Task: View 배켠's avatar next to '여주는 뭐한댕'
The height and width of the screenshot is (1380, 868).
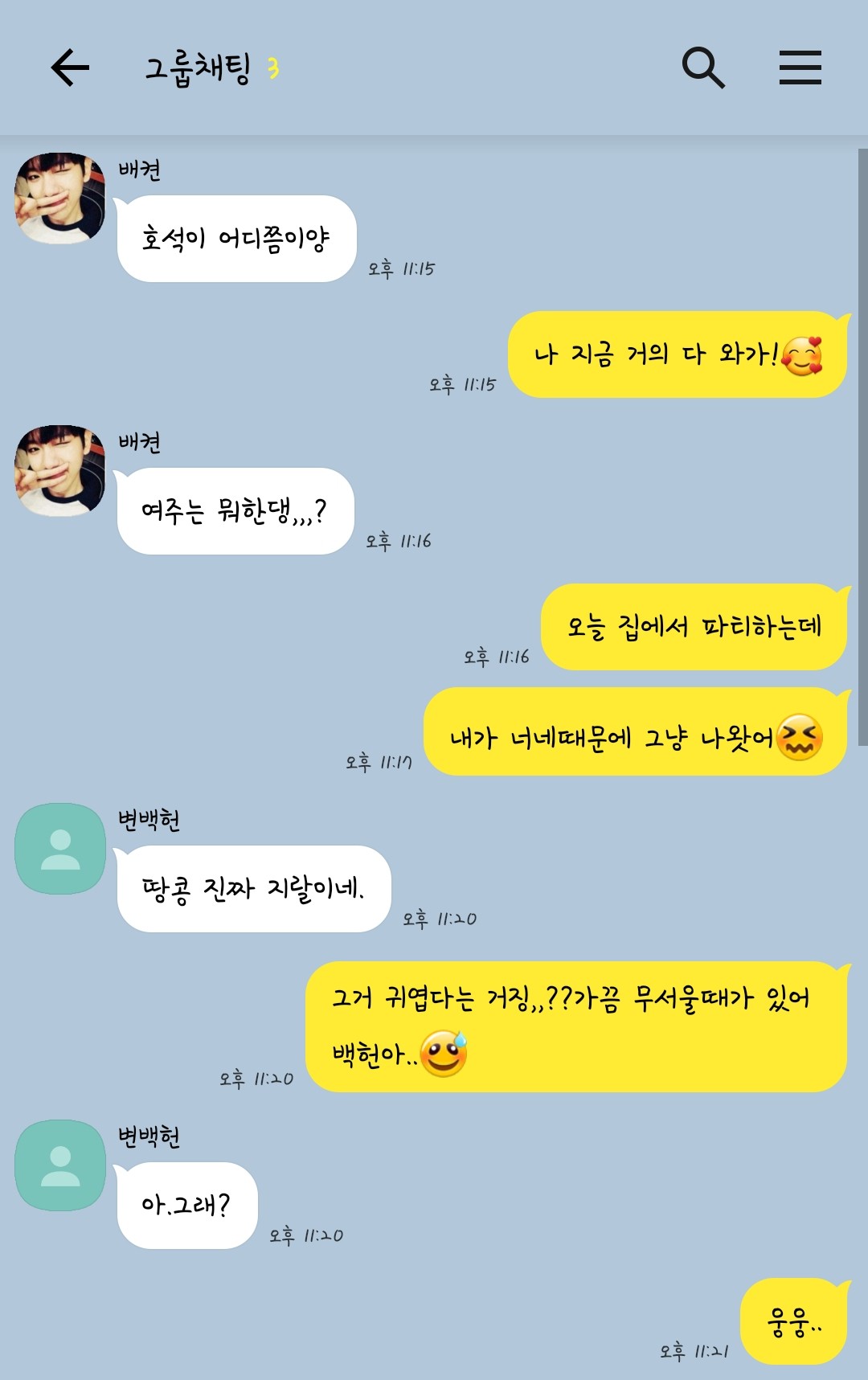Action: tap(60, 471)
